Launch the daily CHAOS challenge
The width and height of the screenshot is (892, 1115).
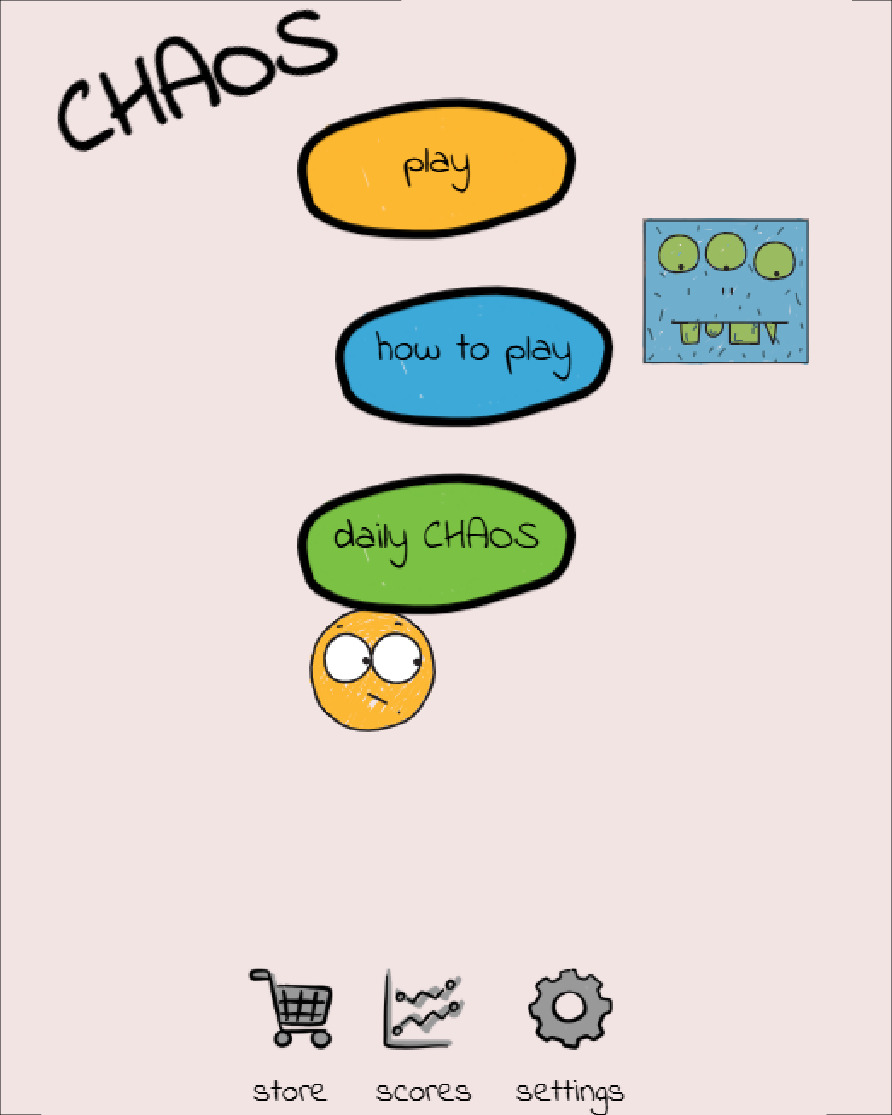pos(436,540)
